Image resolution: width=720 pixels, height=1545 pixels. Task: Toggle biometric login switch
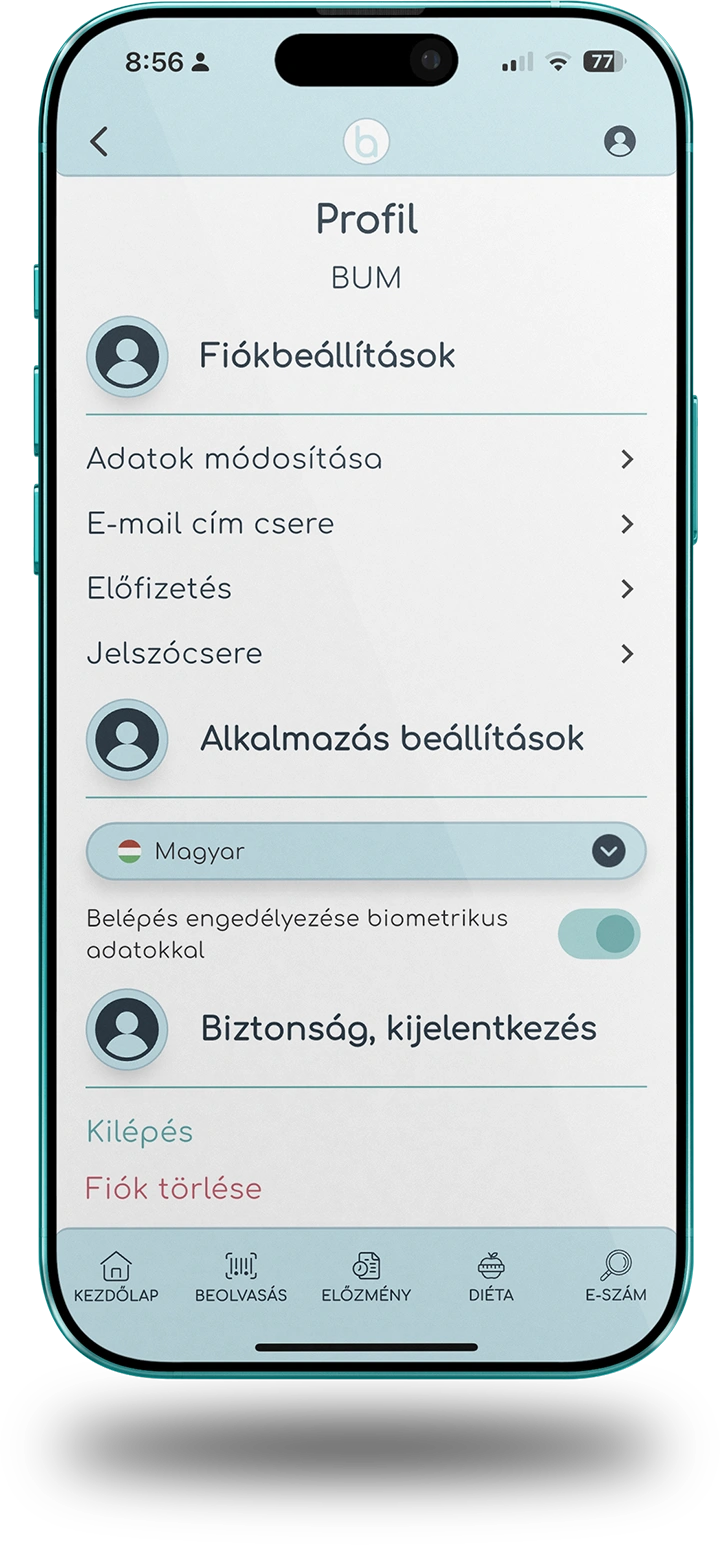coord(598,934)
